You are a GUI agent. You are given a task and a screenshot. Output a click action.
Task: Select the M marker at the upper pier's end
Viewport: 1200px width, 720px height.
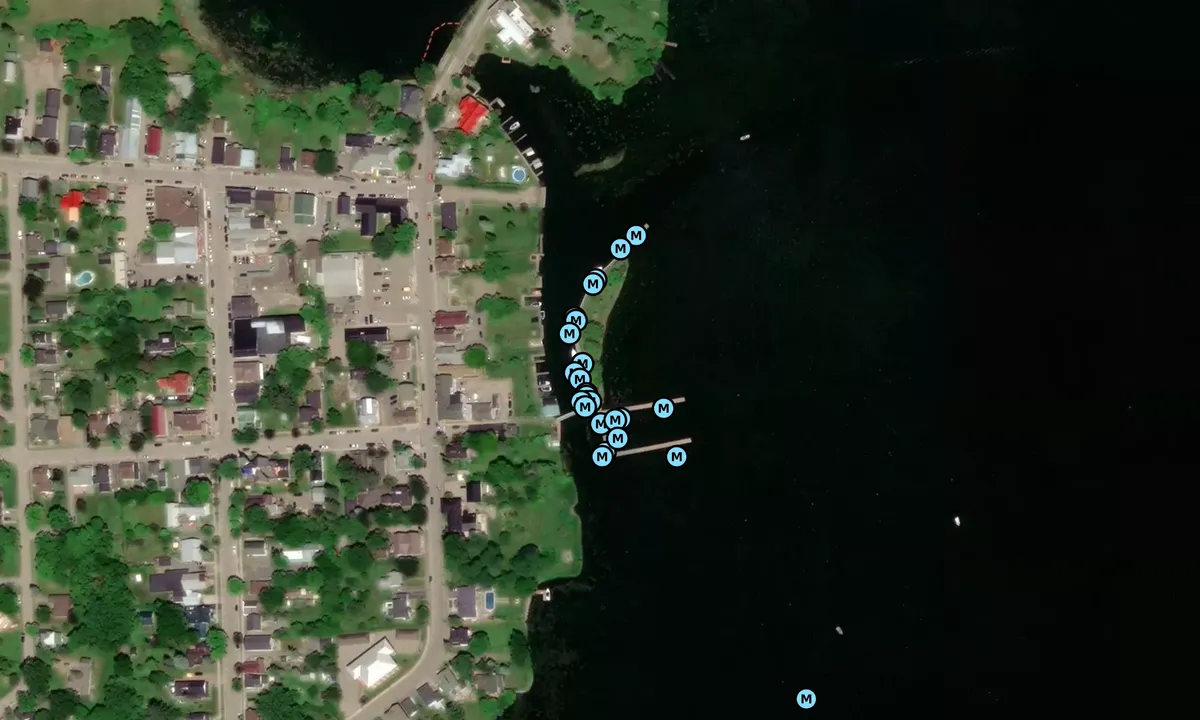(x=663, y=408)
